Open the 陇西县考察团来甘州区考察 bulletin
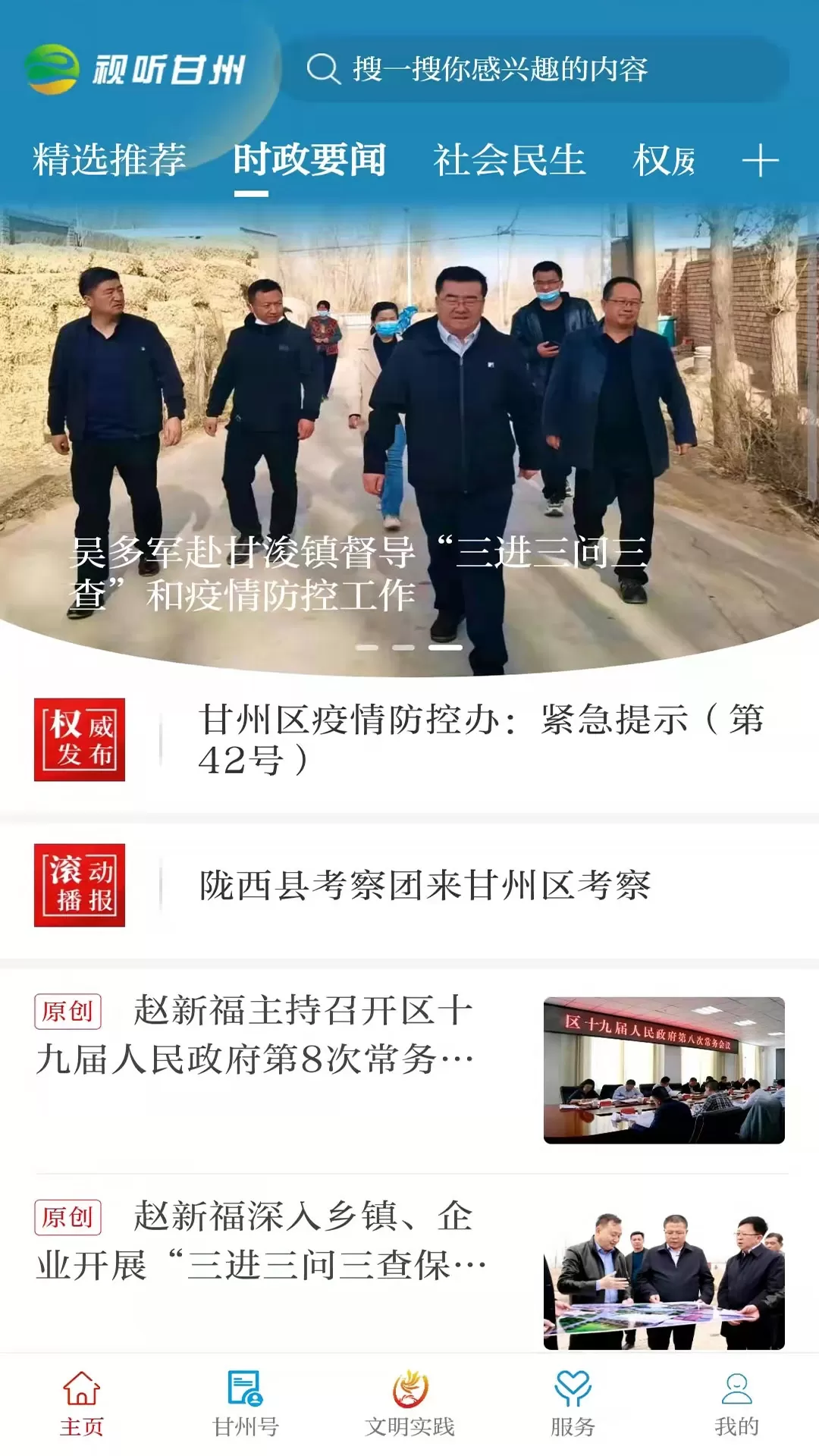Image resolution: width=819 pixels, height=1456 pixels. [x=425, y=885]
